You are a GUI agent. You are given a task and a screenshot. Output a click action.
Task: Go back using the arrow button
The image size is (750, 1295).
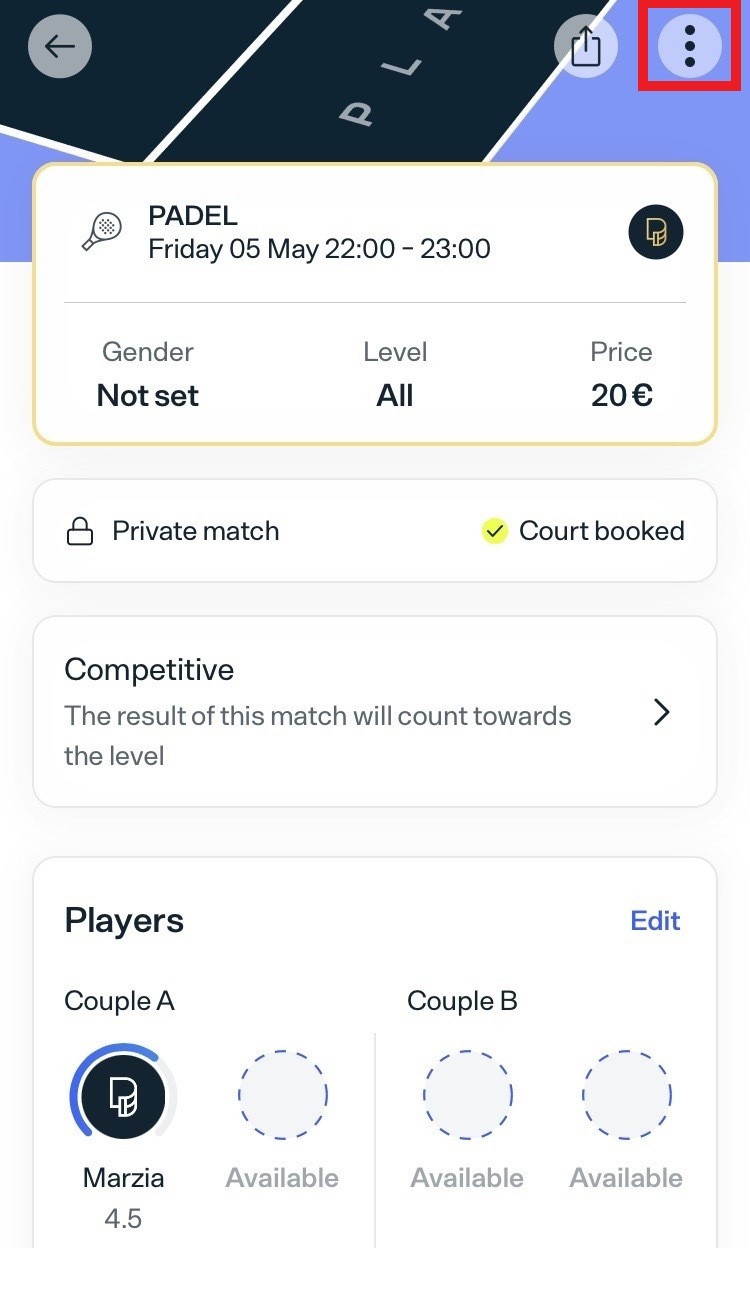60,46
